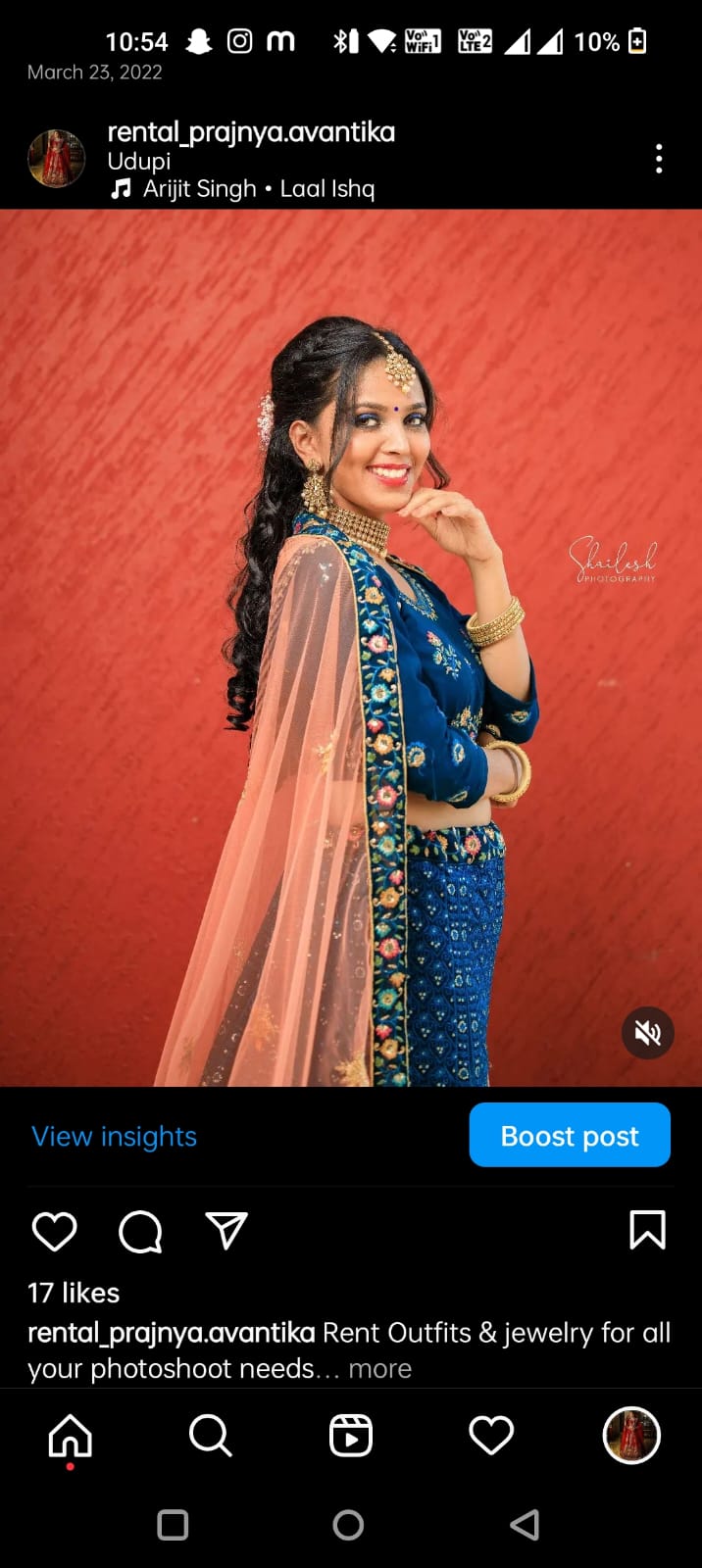Unmute the post's sound
702x1568 pixels.
tap(647, 1033)
